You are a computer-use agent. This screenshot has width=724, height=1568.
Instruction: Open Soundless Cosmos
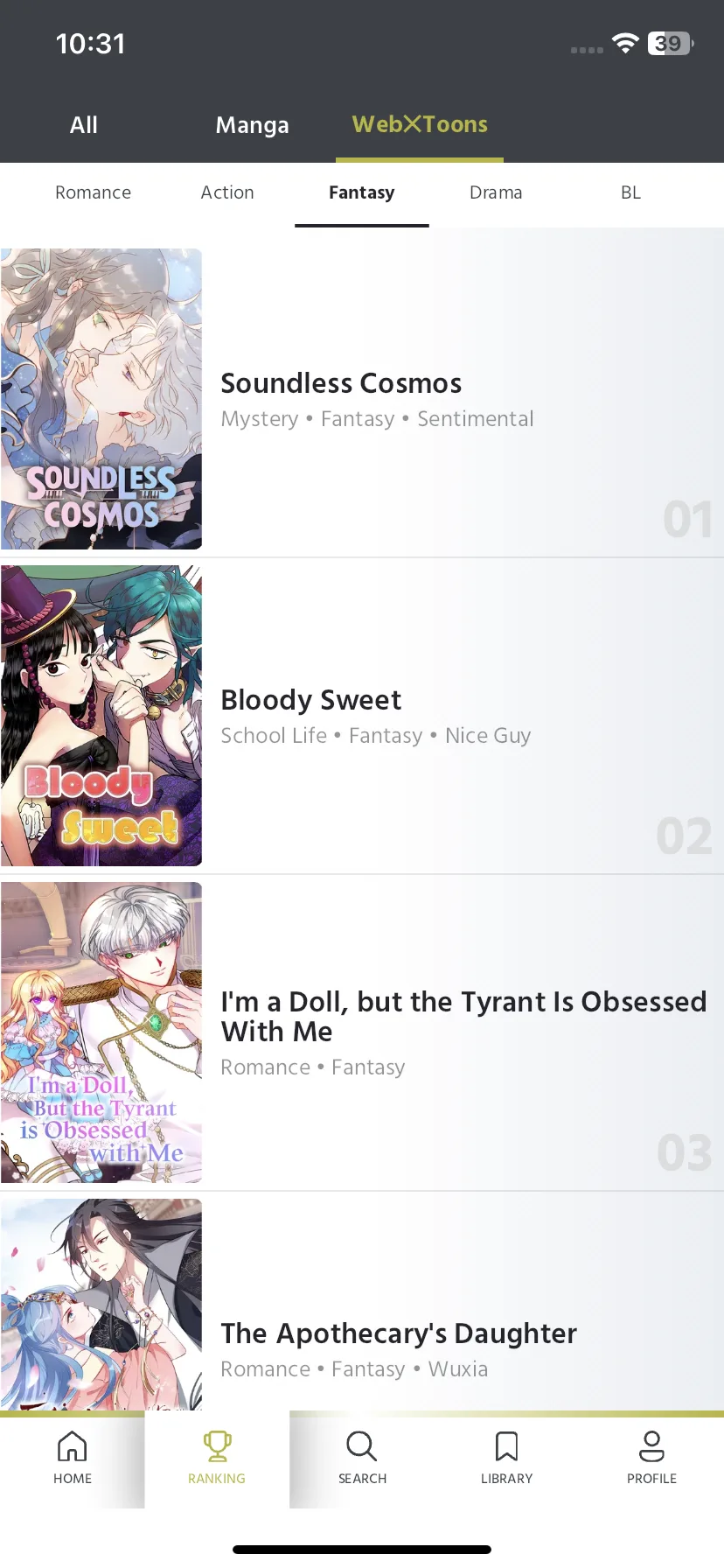[362, 399]
